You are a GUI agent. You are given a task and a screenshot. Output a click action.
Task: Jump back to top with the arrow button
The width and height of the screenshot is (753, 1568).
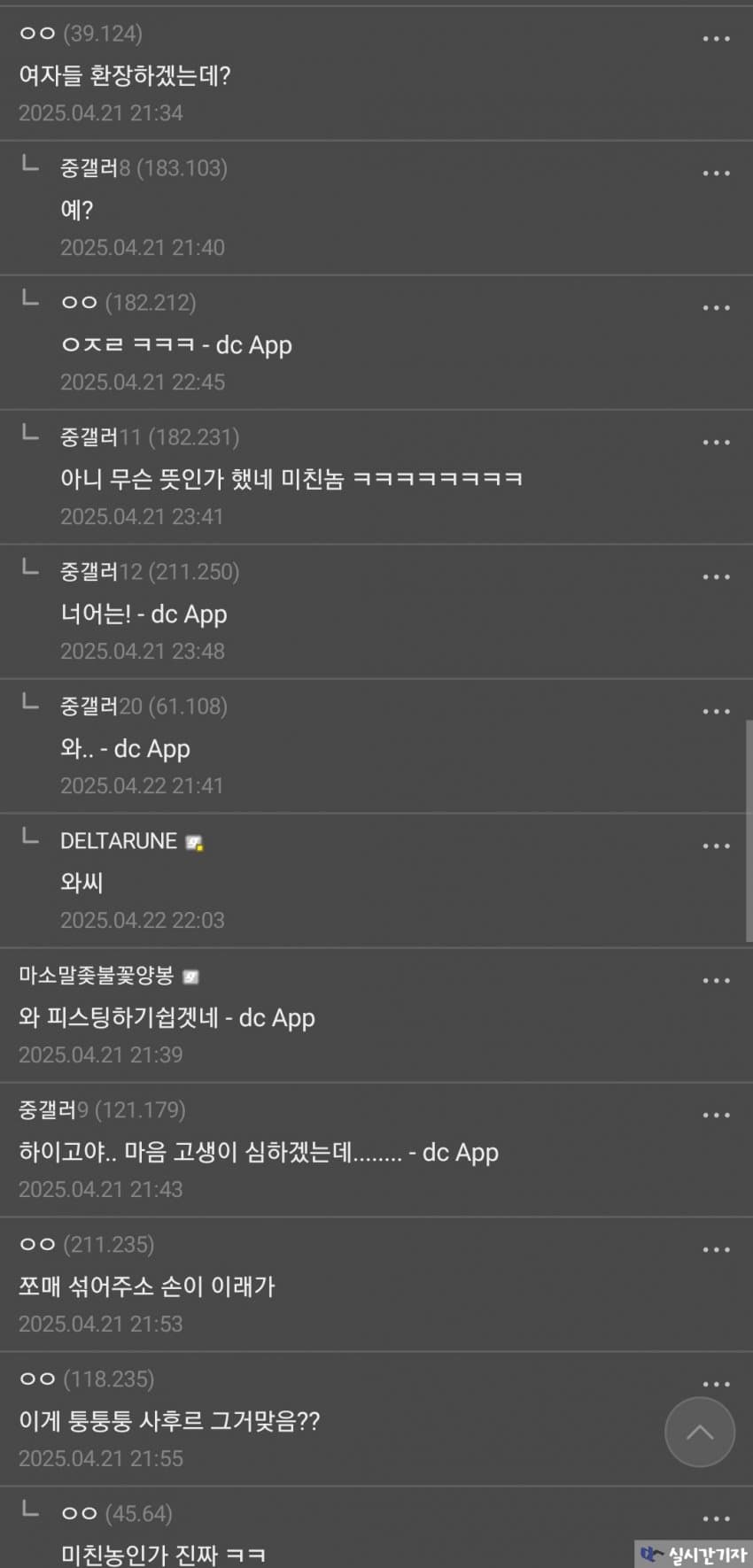point(699,1432)
